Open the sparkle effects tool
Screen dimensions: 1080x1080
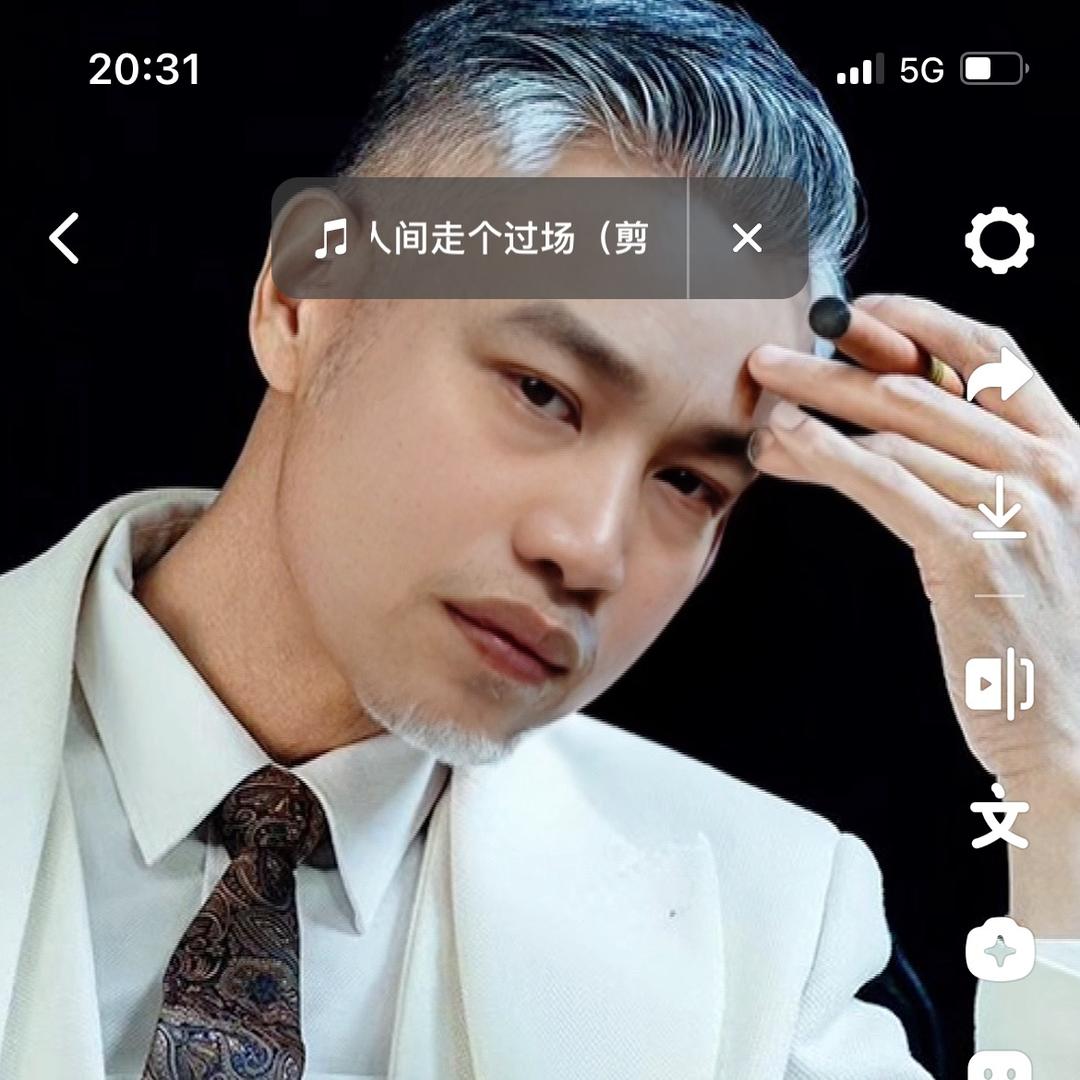(x=999, y=950)
